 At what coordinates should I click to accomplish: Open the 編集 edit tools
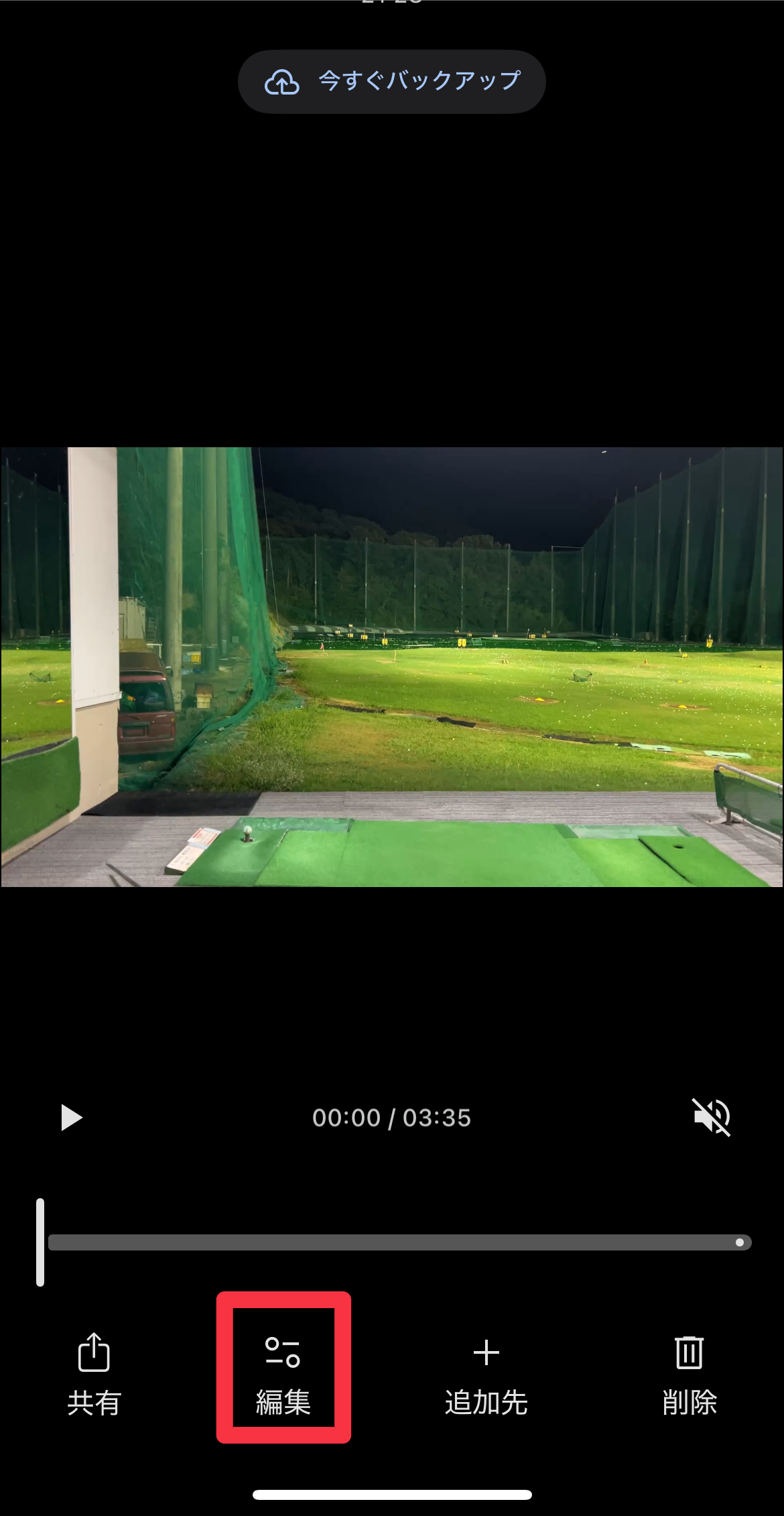pos(283,1373)
